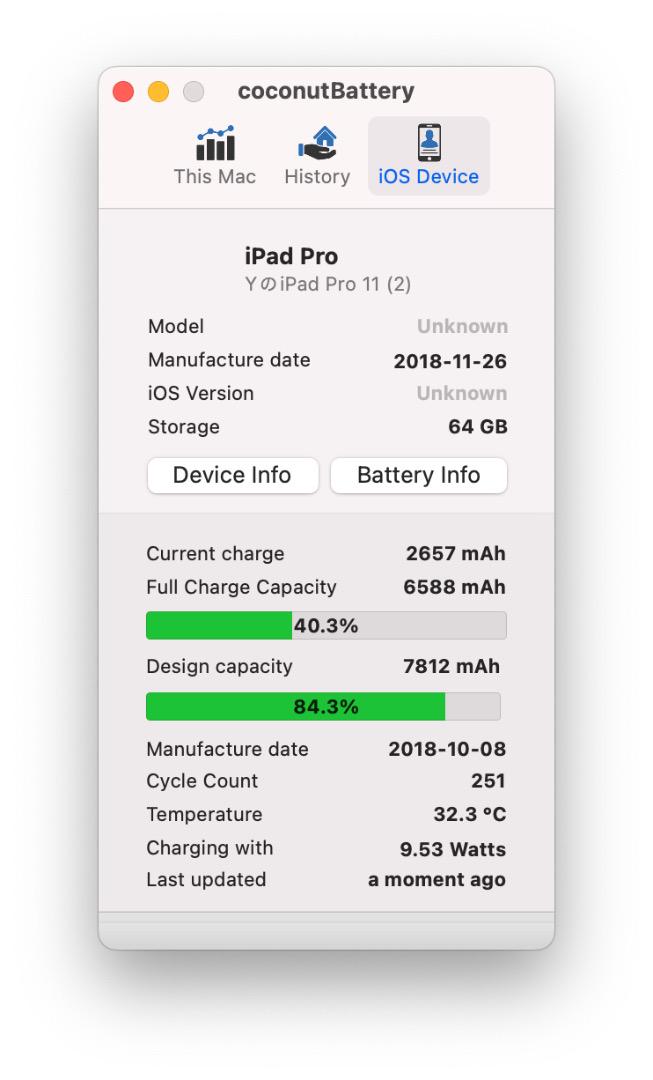
Task: Select the iOS Device tab
Action: point(428,156)
